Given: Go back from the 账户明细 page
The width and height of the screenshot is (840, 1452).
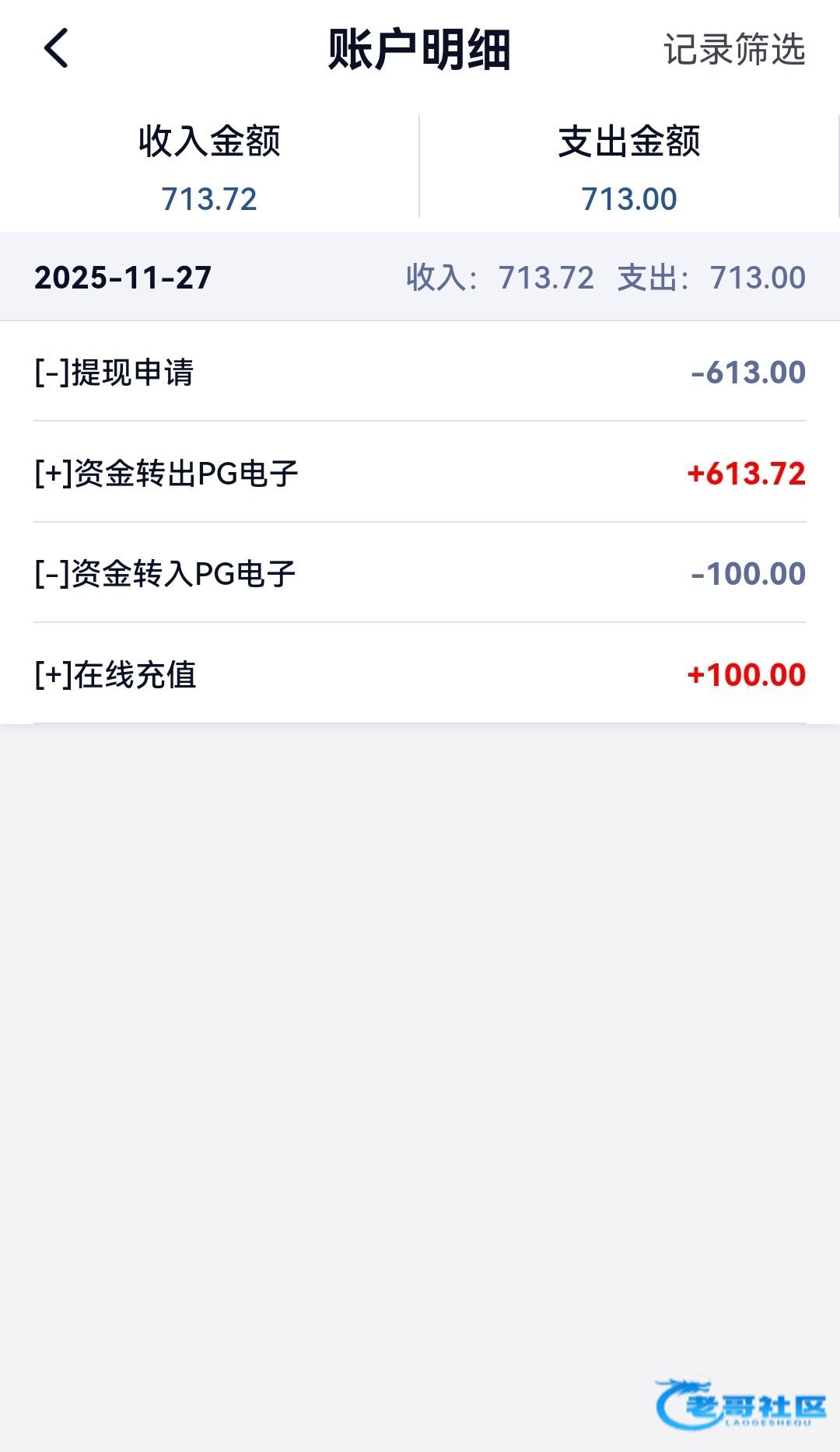Looking at the screenshot, I should tap(56, 49).
